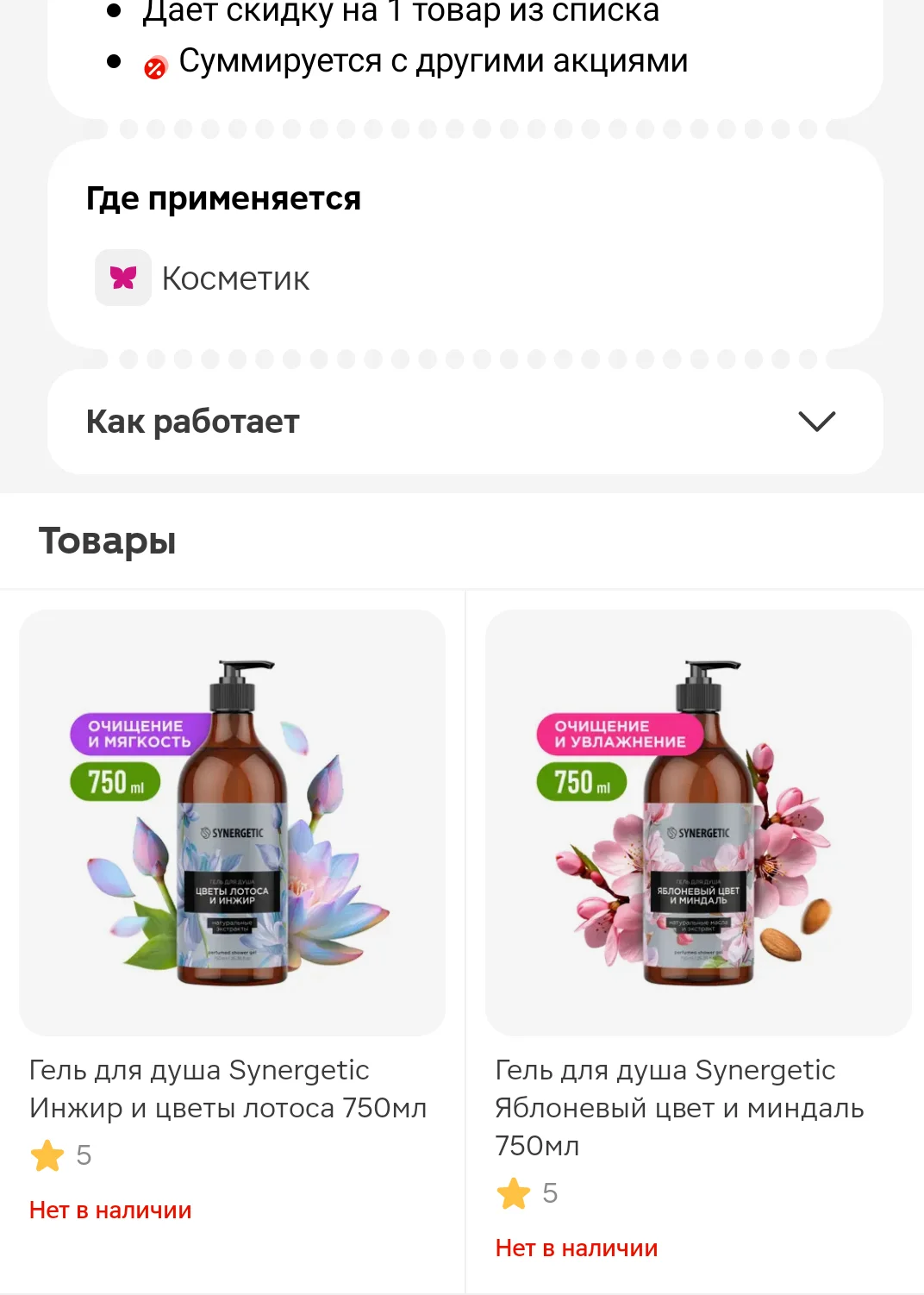Image resolution: width=924 pixels, height=1295 pixels.
Task: Expand the "Как работает" section
Action: pos(465,422)
